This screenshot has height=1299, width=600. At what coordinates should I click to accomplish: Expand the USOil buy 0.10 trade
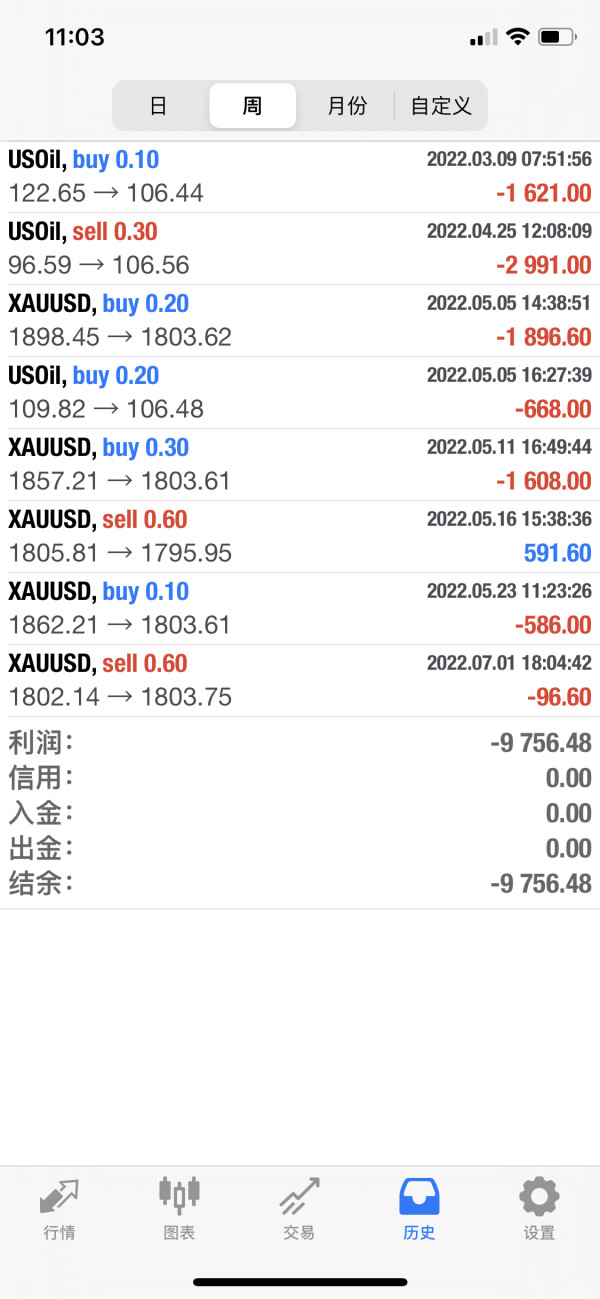point(300,177)
